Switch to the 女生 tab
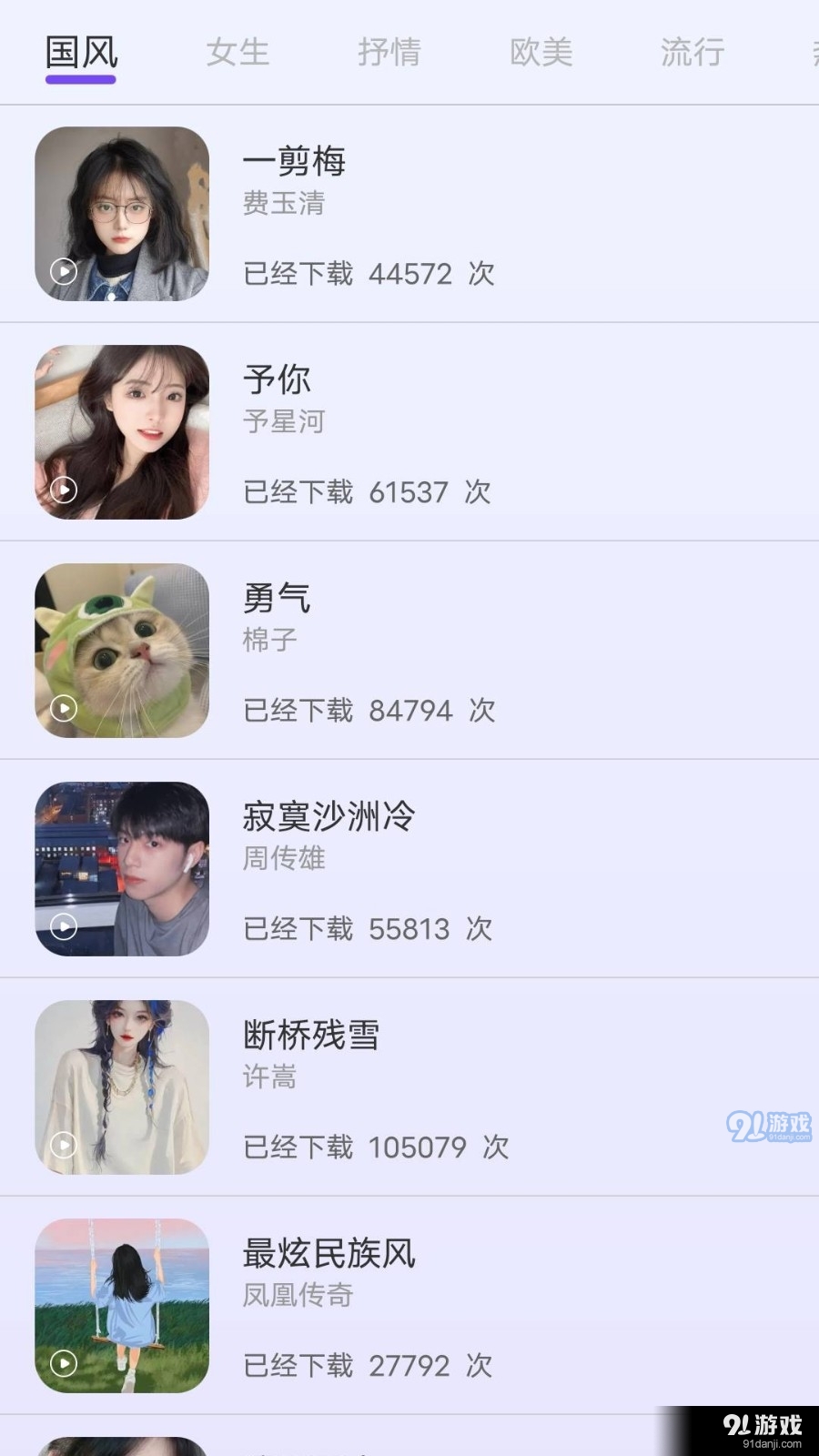This screenshot has height=1456, width=819. [238, 52]
